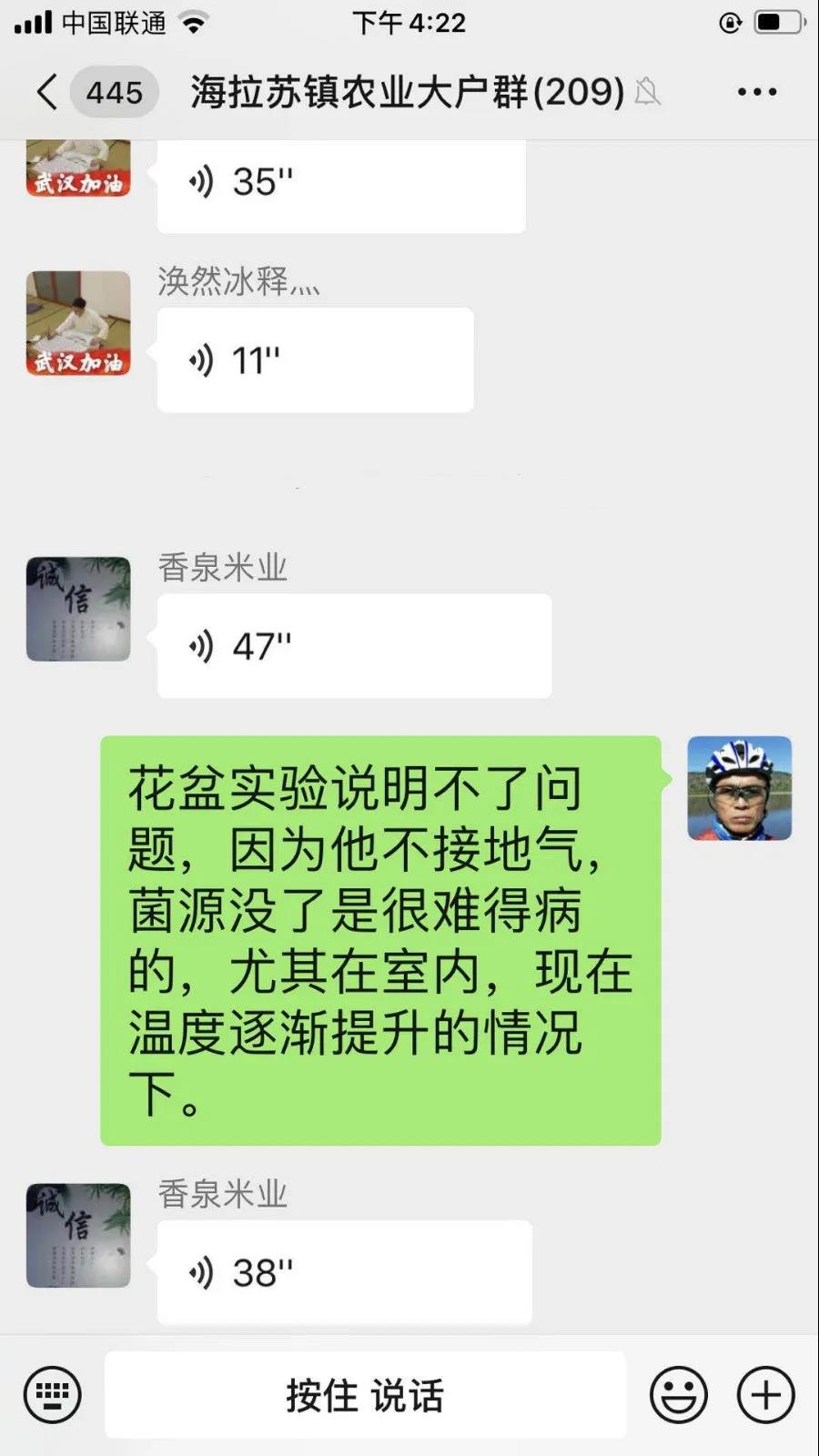Screen dimensions: 819x1456
Task: Go back to the chat list
Action: click(47, 92)
